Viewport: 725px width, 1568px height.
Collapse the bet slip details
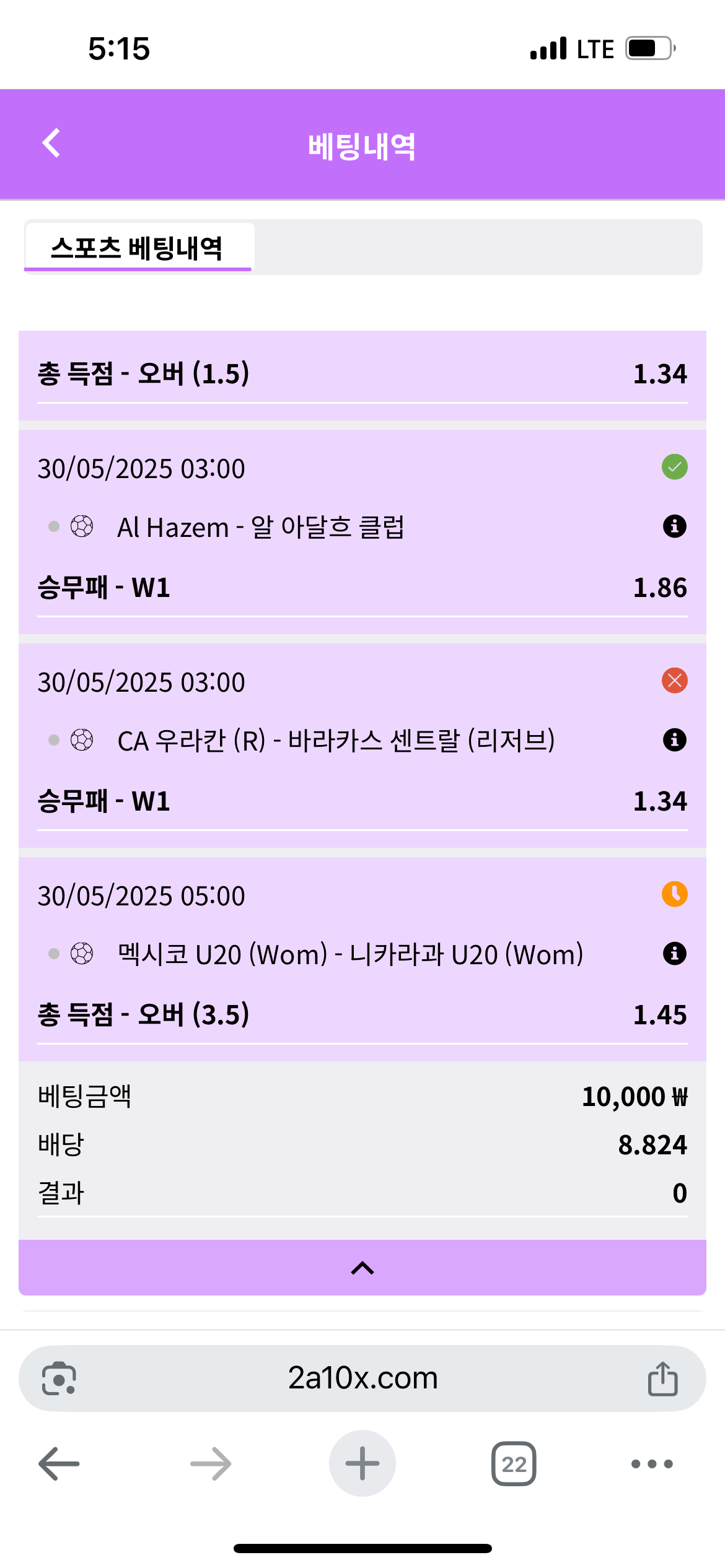(362, 1268)
